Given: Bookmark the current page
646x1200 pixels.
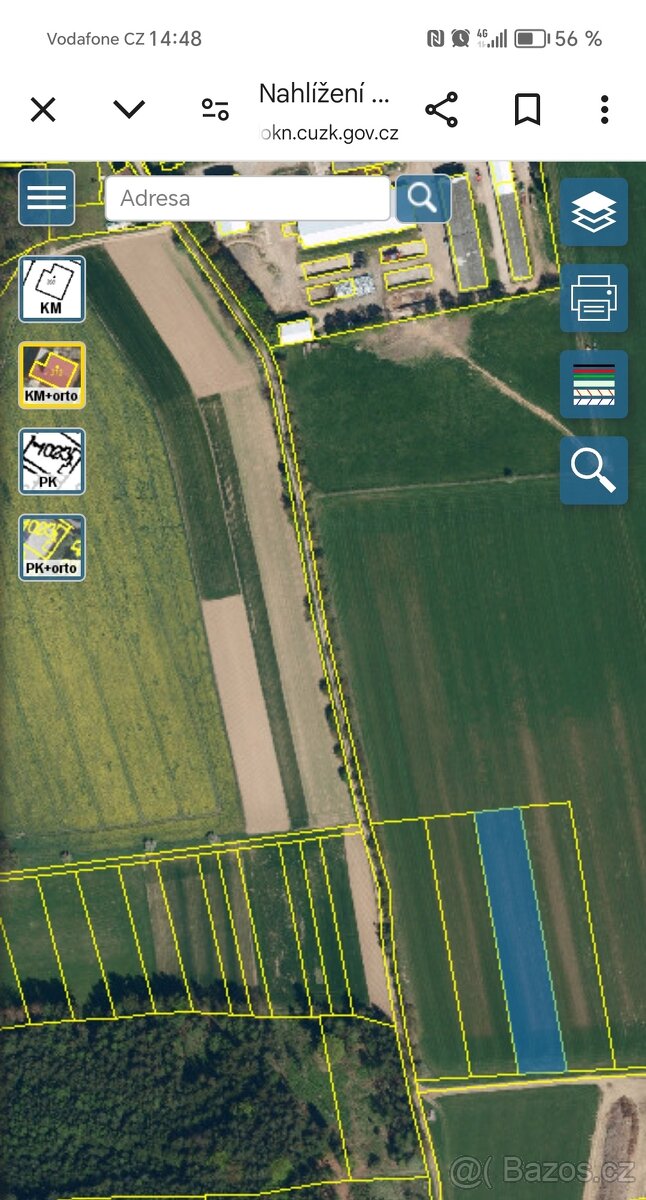Looking at the screenshot, I should [x=527, y=109].
